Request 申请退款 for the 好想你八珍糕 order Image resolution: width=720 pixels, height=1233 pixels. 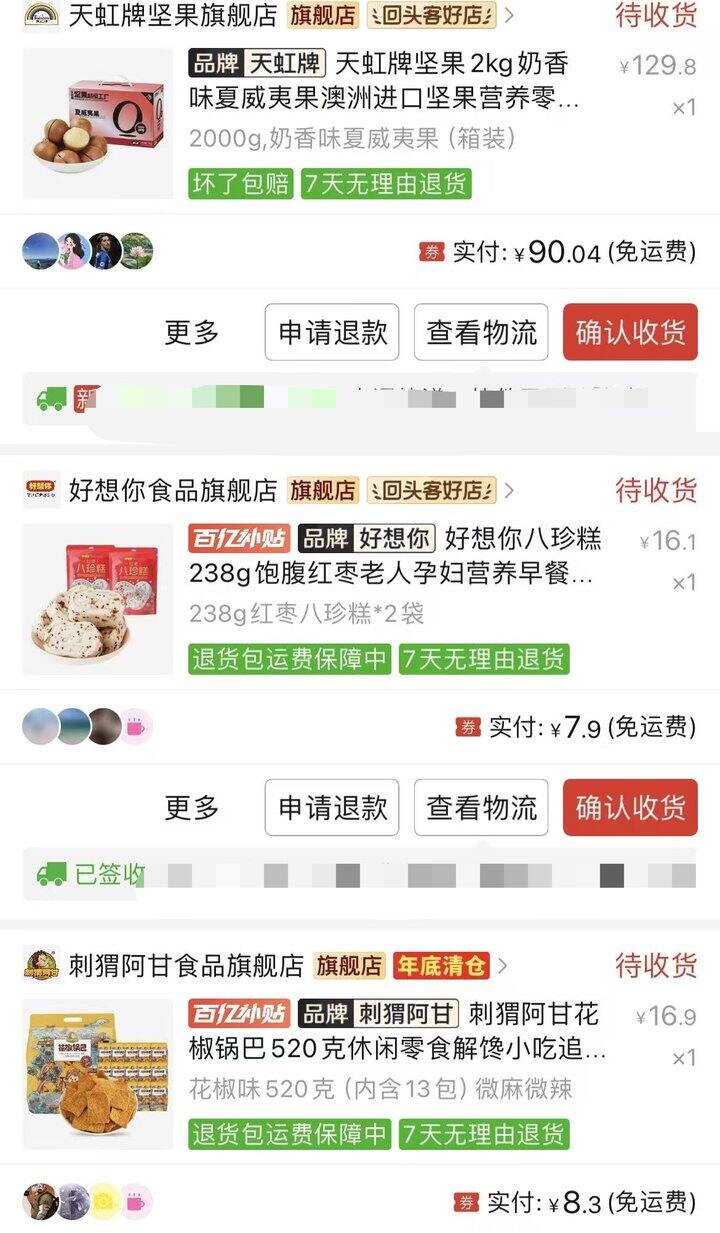(x=332, y=807)
